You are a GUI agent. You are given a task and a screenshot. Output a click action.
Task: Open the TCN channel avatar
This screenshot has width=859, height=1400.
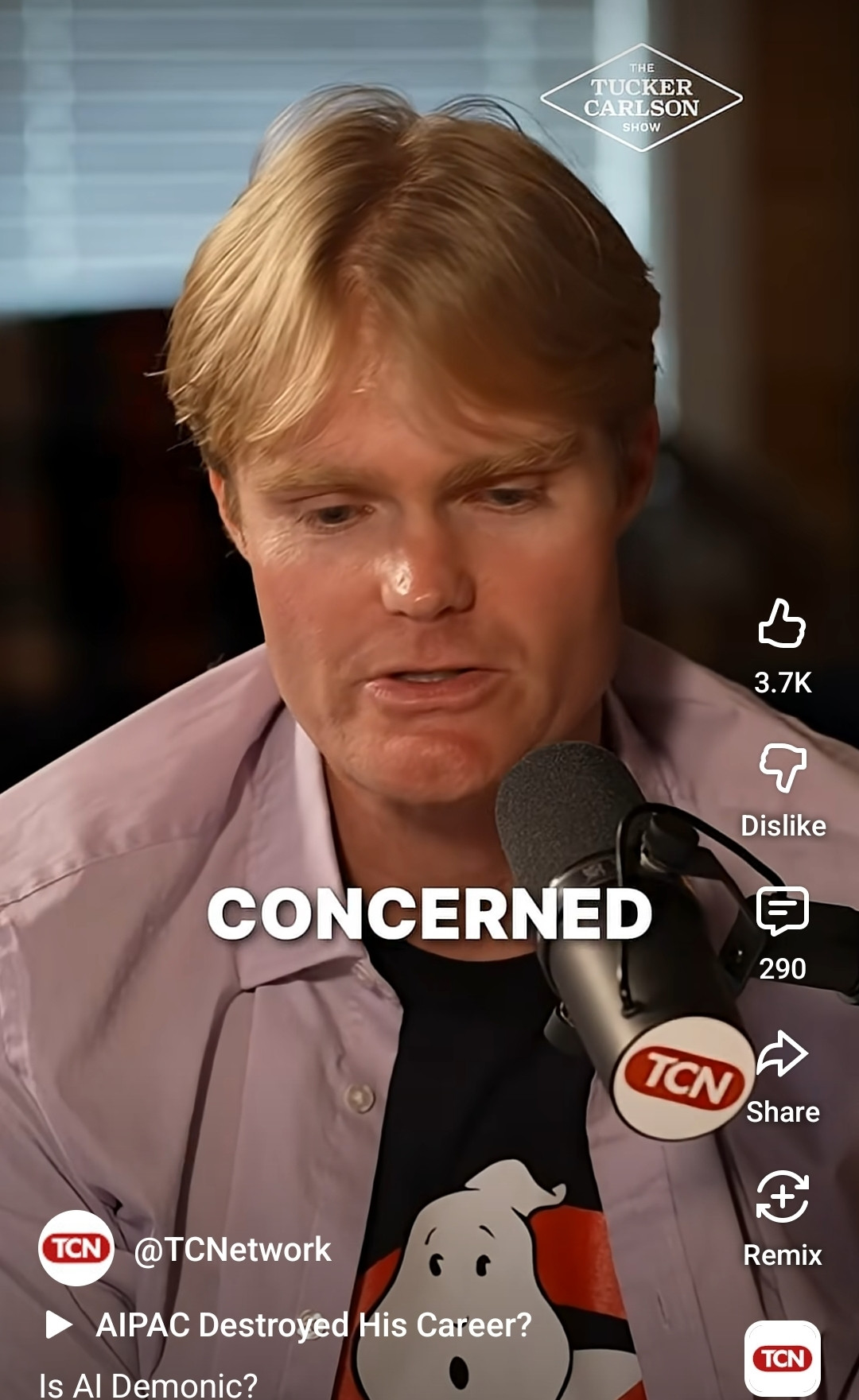click(76, 1248)
